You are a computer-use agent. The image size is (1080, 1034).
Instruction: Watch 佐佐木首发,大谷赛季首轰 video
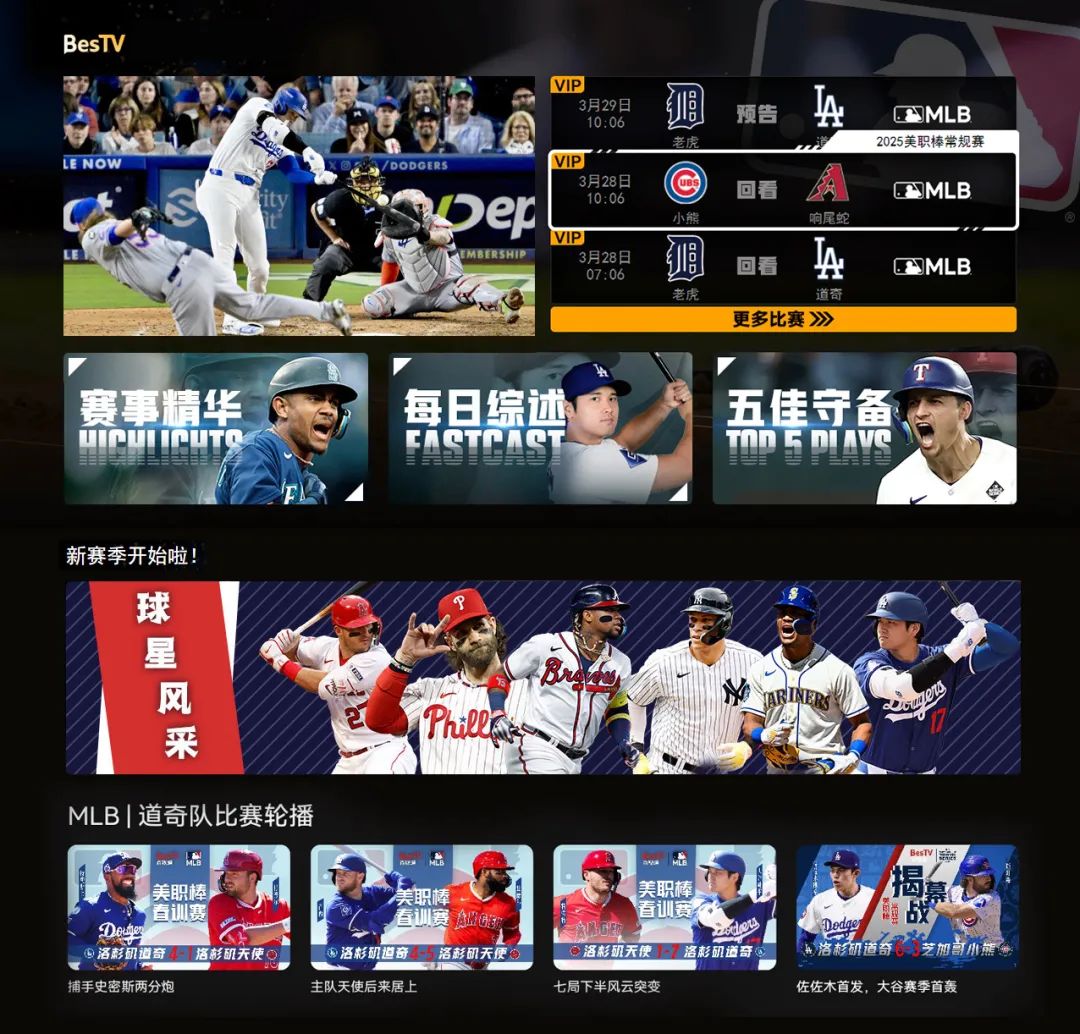(x=907, y=908)
